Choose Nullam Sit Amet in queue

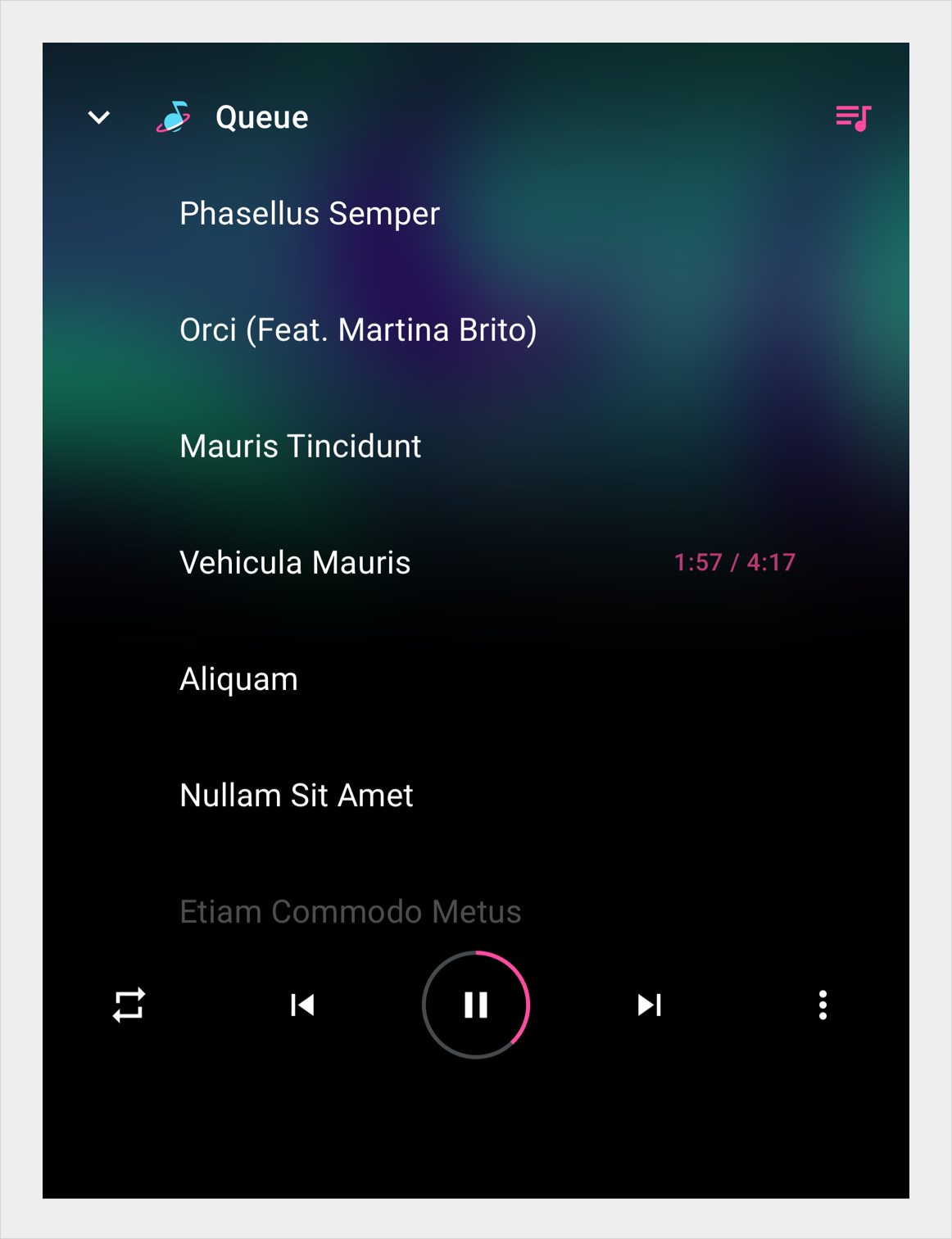tap(296, 796)
